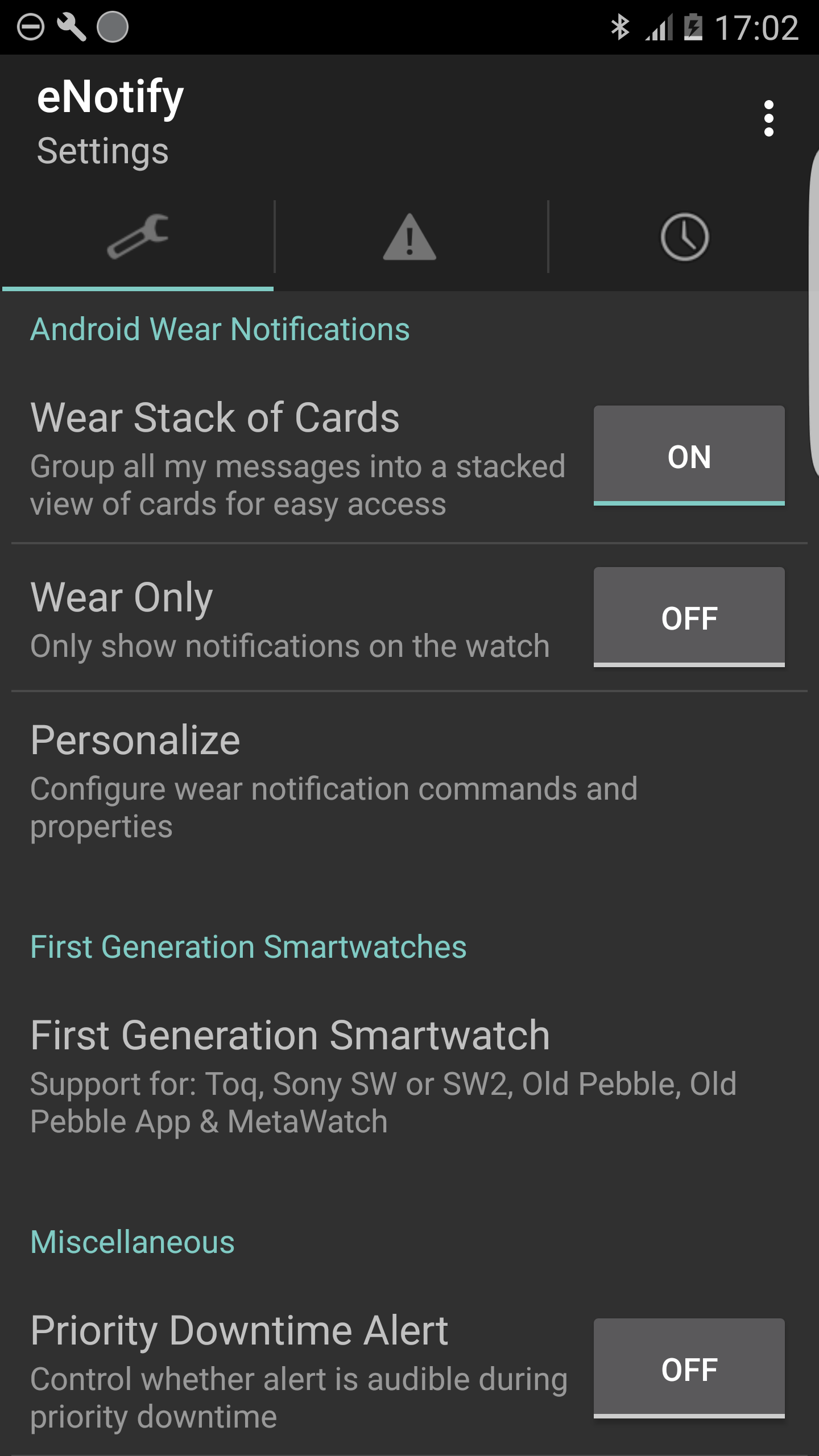Open Personalize wear notification settings
The height and width of the screenshot is (1456, 819).
point(409,782)
